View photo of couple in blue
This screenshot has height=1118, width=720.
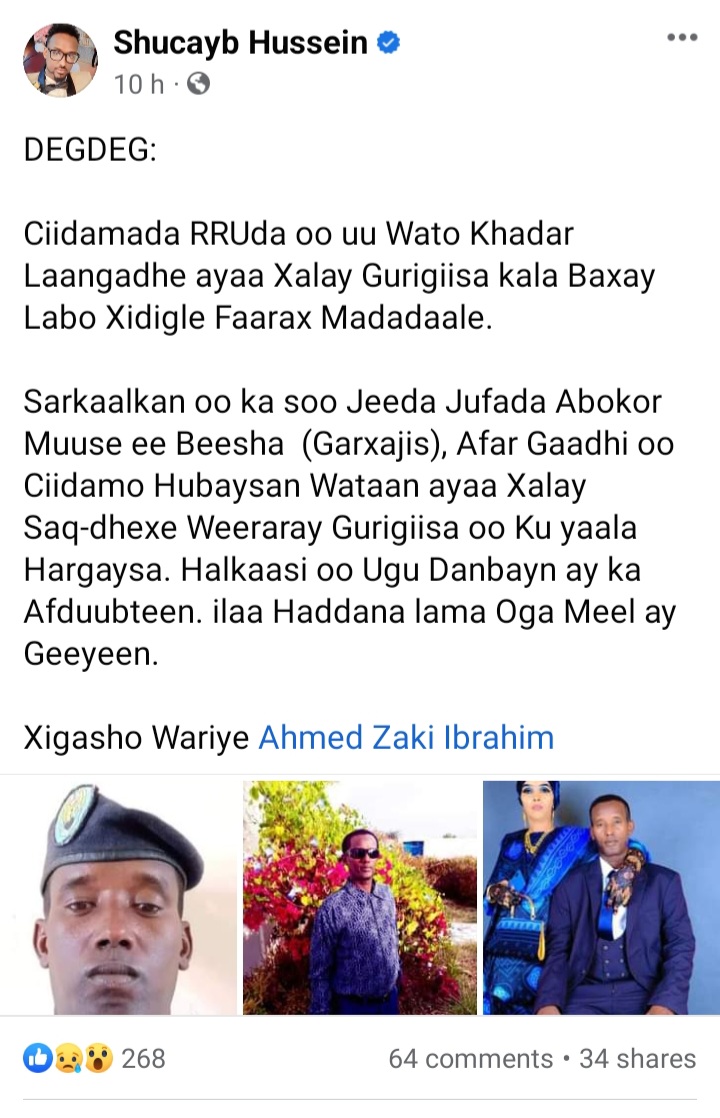coord(601,897)
